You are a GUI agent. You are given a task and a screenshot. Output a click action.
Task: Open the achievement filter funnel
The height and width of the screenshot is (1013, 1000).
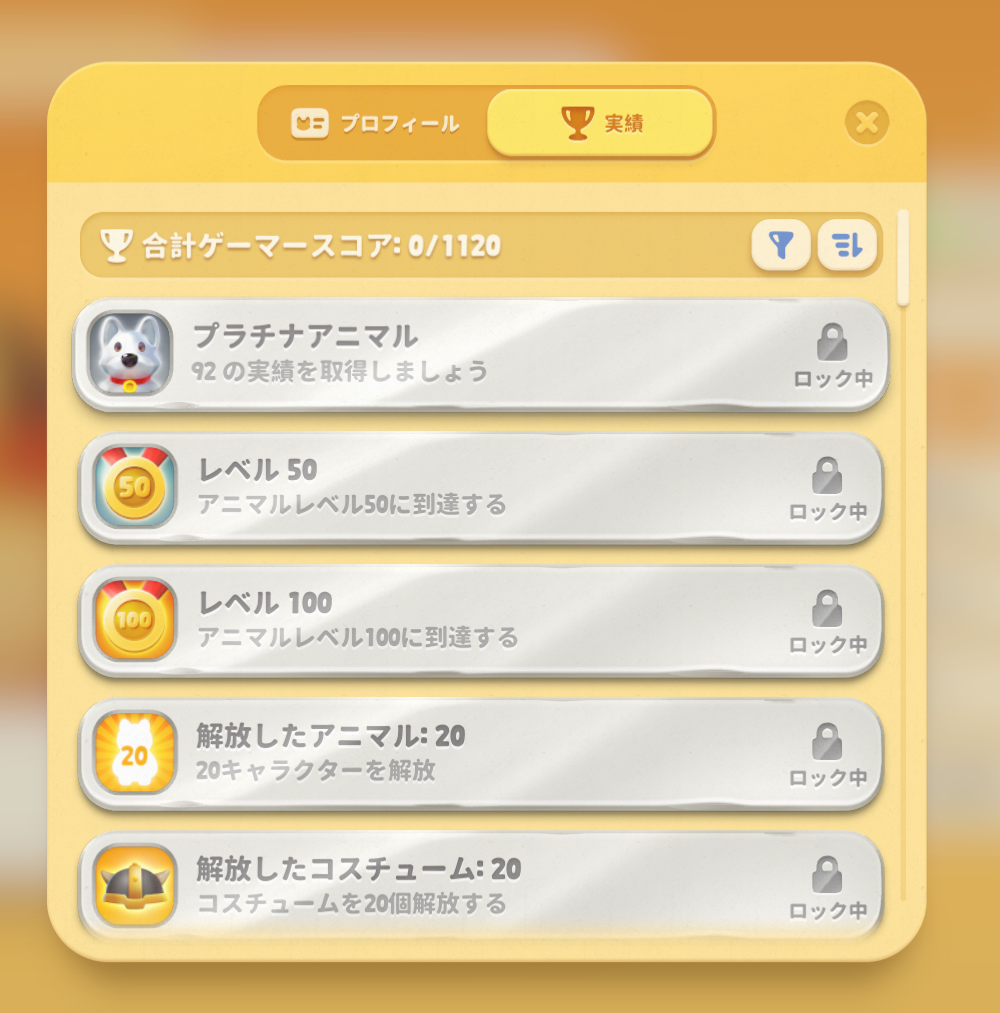[781, 245]
